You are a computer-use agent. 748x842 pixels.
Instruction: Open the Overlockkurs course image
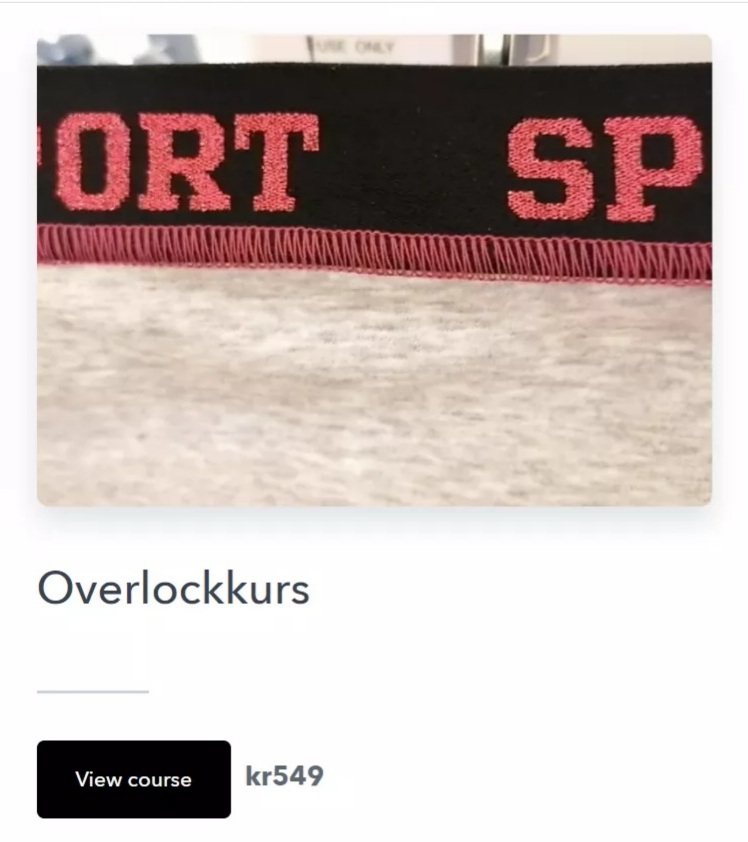[374, 270]
